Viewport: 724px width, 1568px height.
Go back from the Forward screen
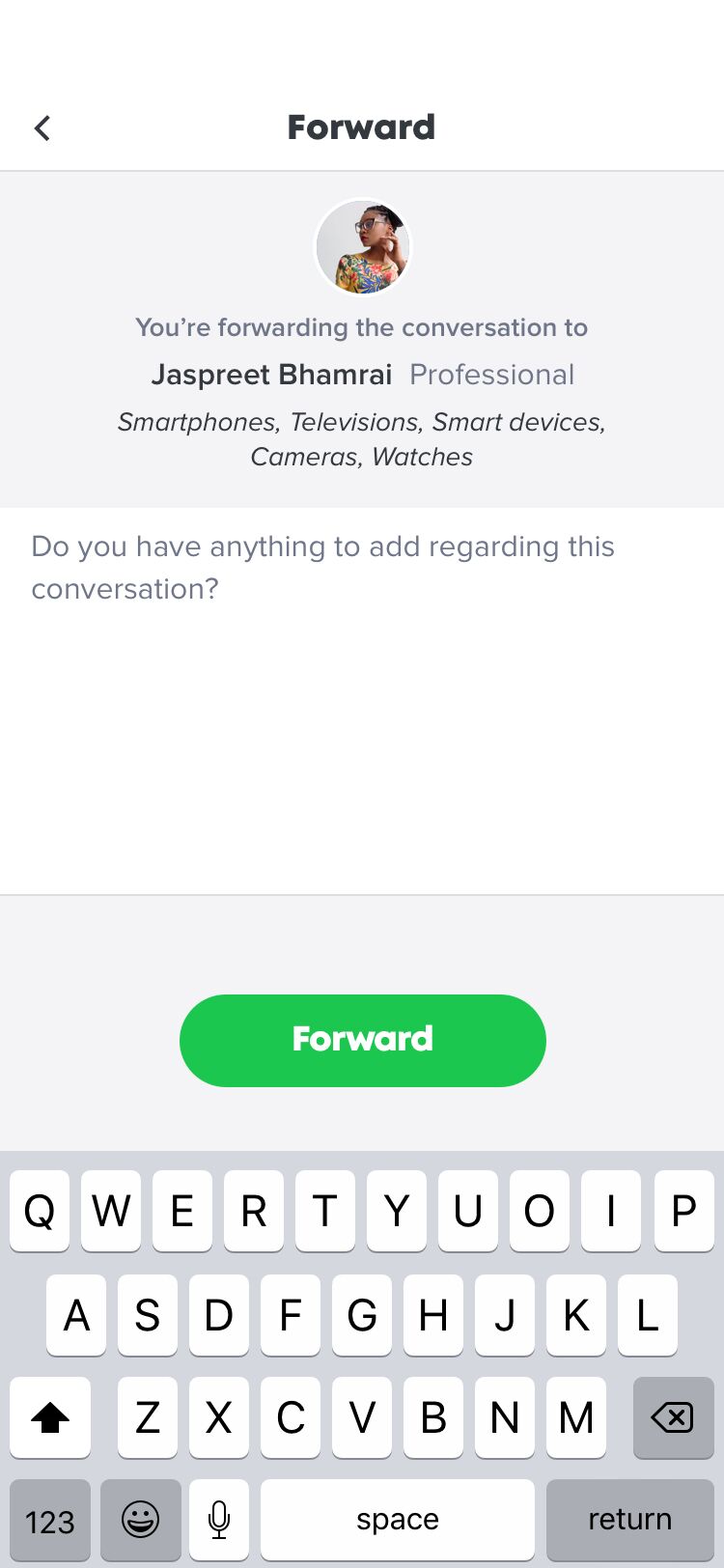coord(42,127)
